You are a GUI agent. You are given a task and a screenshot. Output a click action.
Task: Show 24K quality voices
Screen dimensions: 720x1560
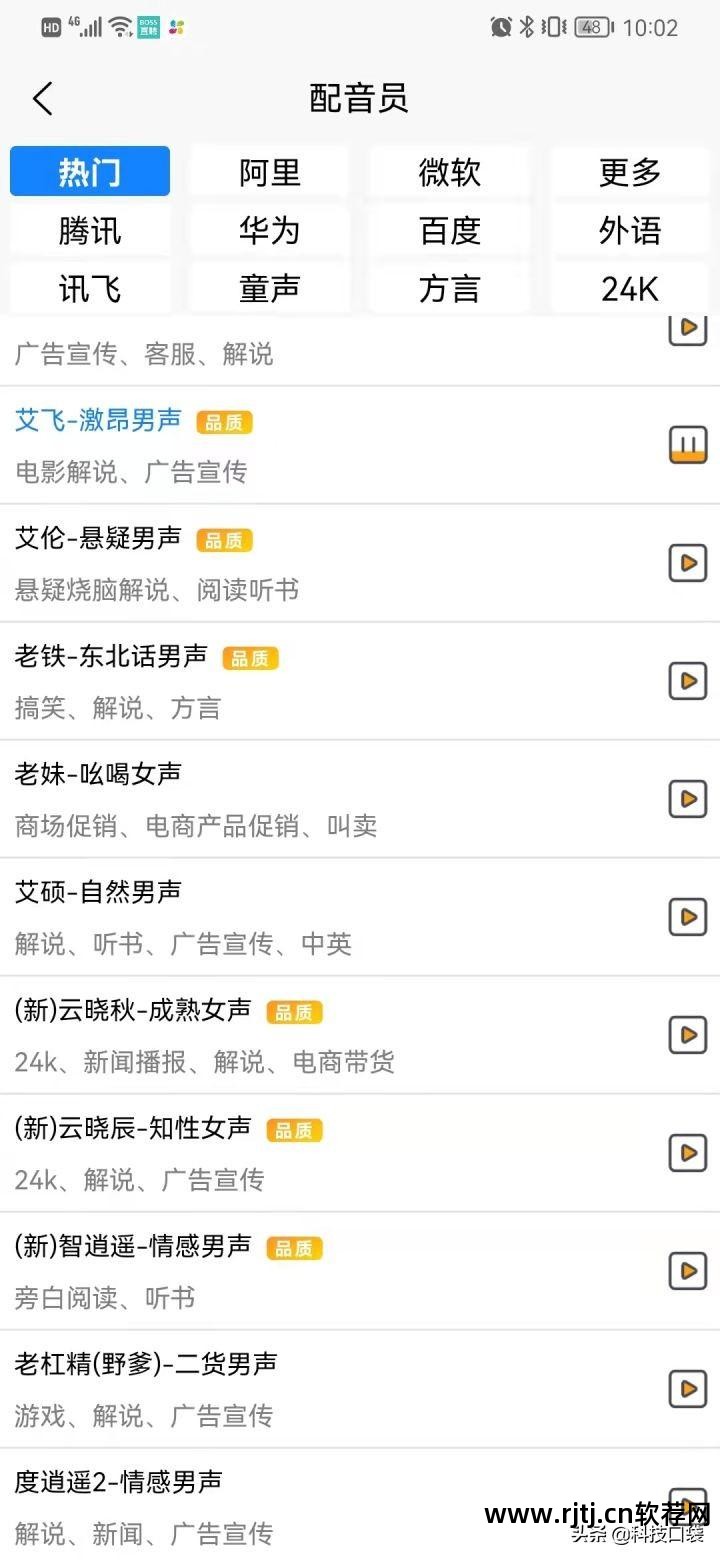[x=630, y=289]
